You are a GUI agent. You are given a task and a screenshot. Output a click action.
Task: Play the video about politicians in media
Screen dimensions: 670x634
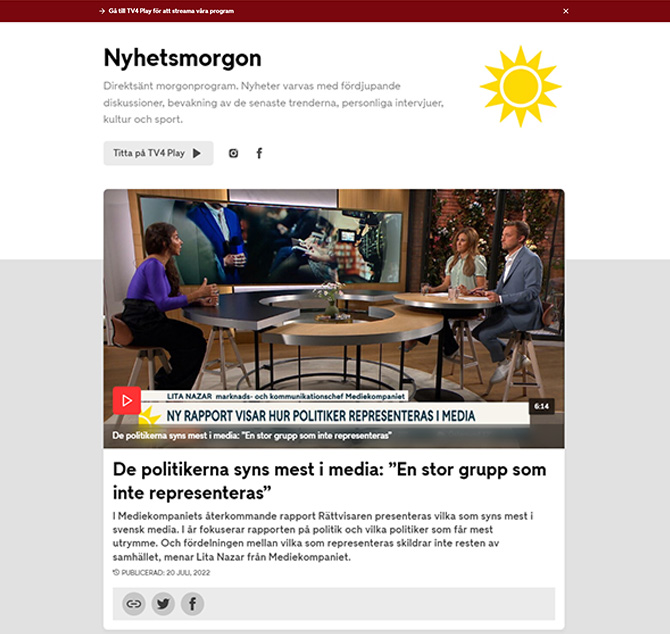pos(126,400)
